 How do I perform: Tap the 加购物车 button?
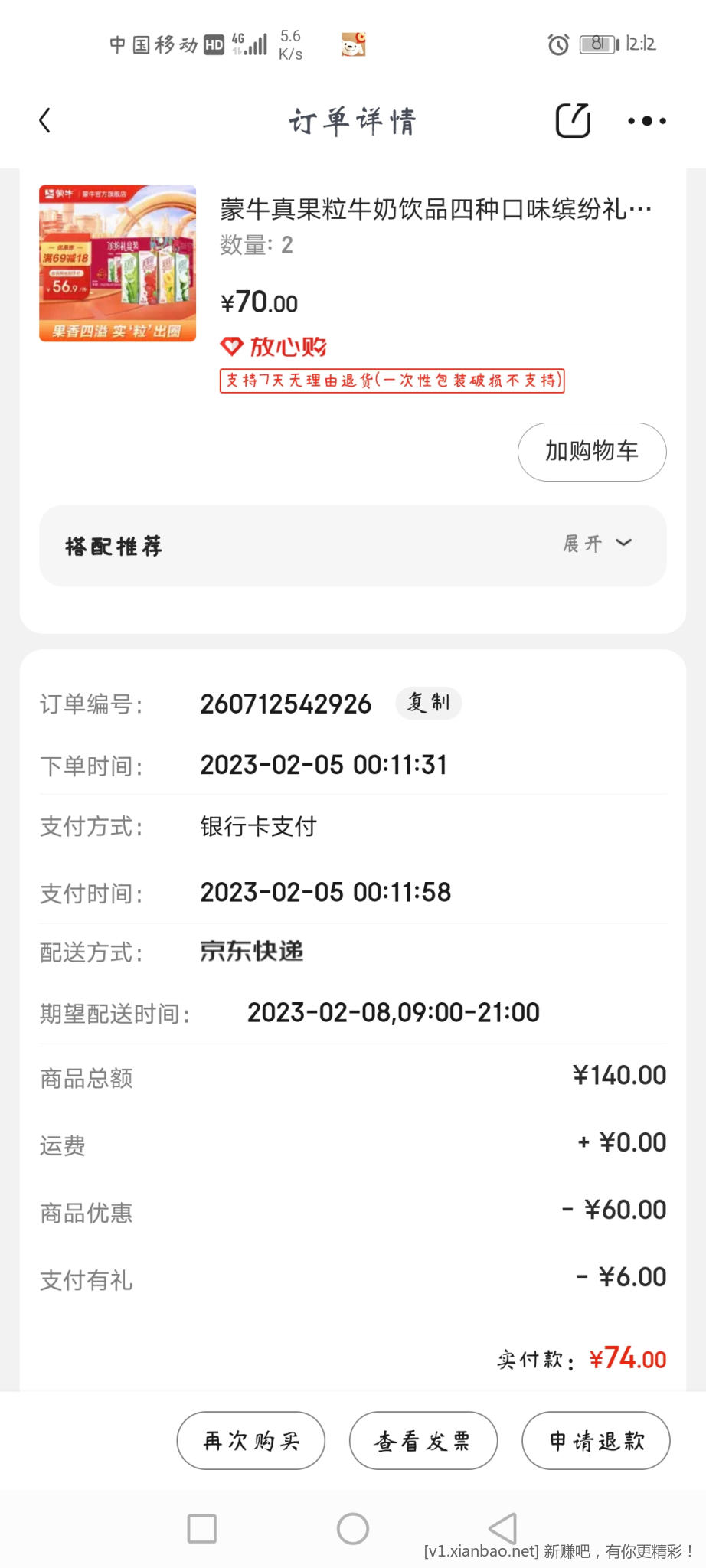(591, 452)
